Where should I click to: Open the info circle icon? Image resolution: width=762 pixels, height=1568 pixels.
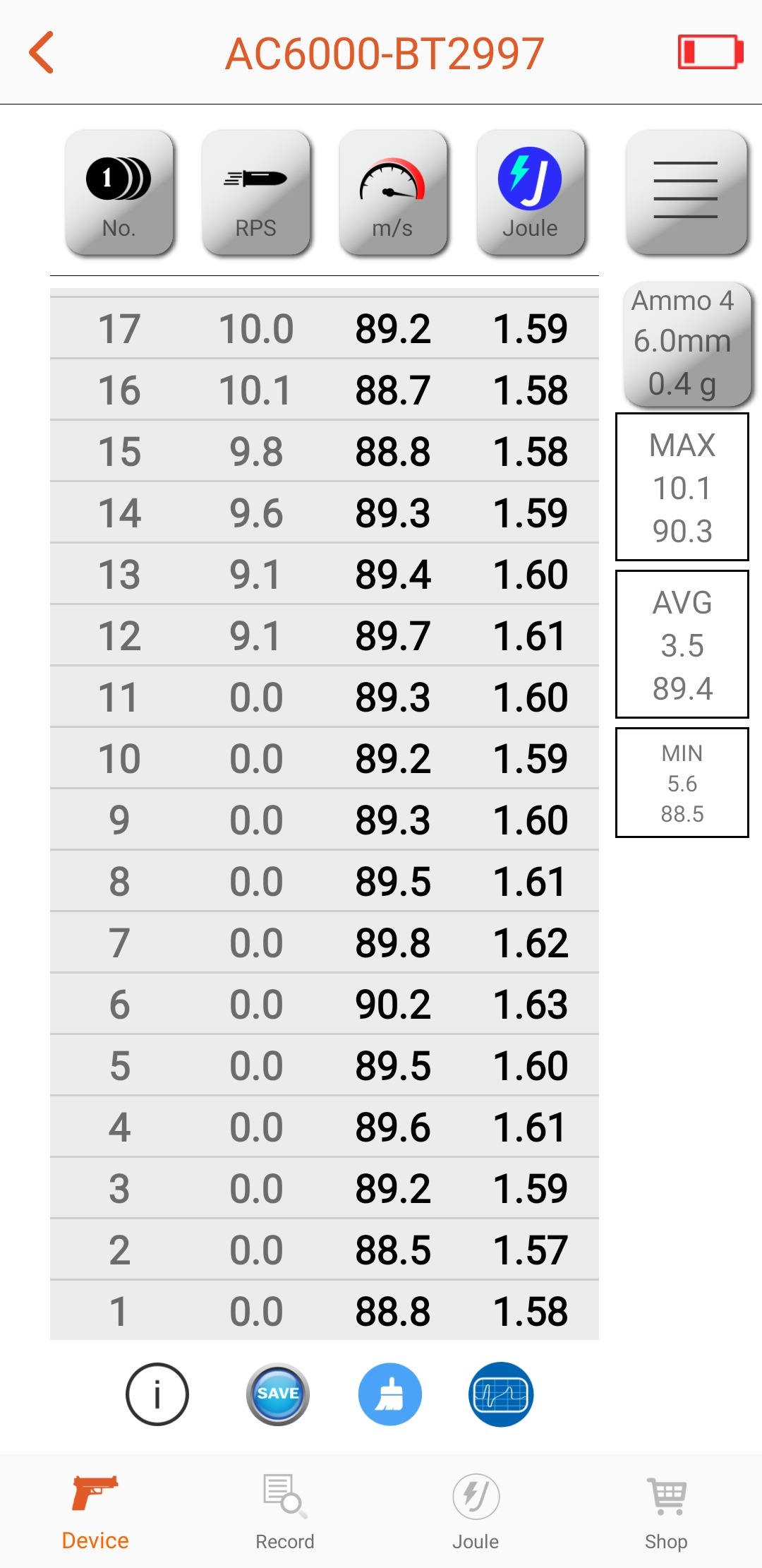tap(157, 1394)
